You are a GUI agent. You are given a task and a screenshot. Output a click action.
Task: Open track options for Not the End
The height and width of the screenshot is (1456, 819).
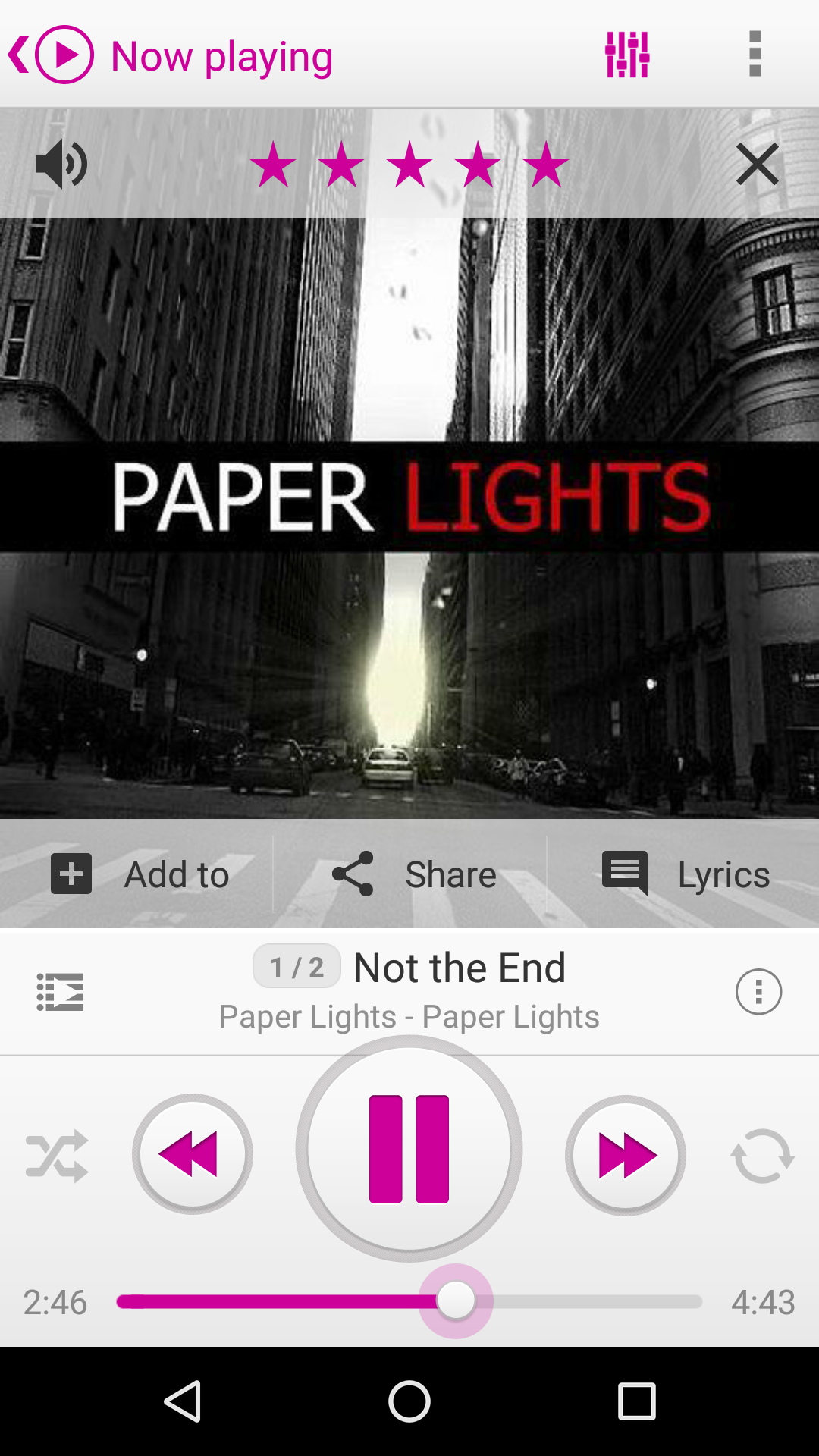coord(758,991)
